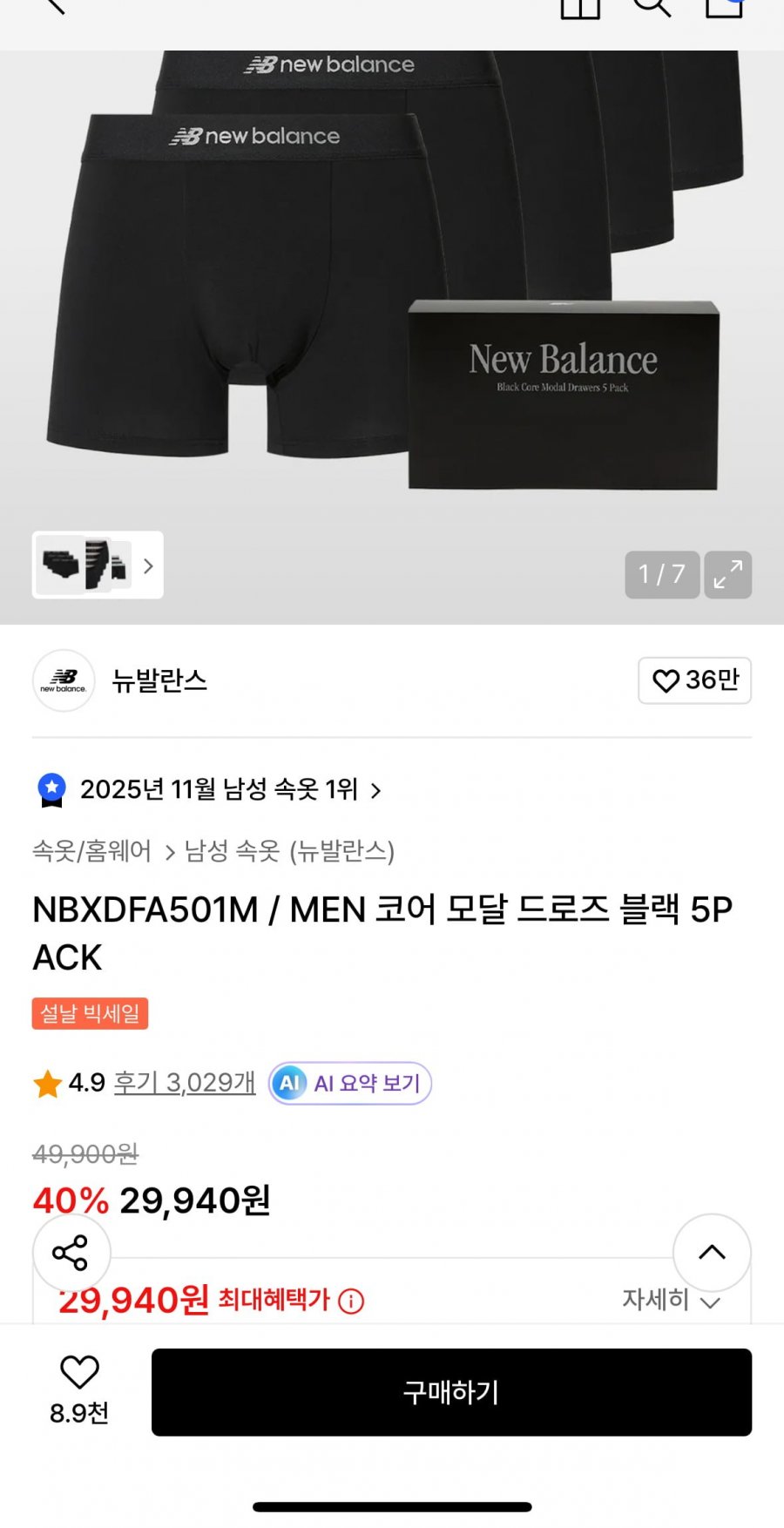Open the product image thumbnail strip
This screenshot has height=1528, width=784.
(x=98, y=565)
